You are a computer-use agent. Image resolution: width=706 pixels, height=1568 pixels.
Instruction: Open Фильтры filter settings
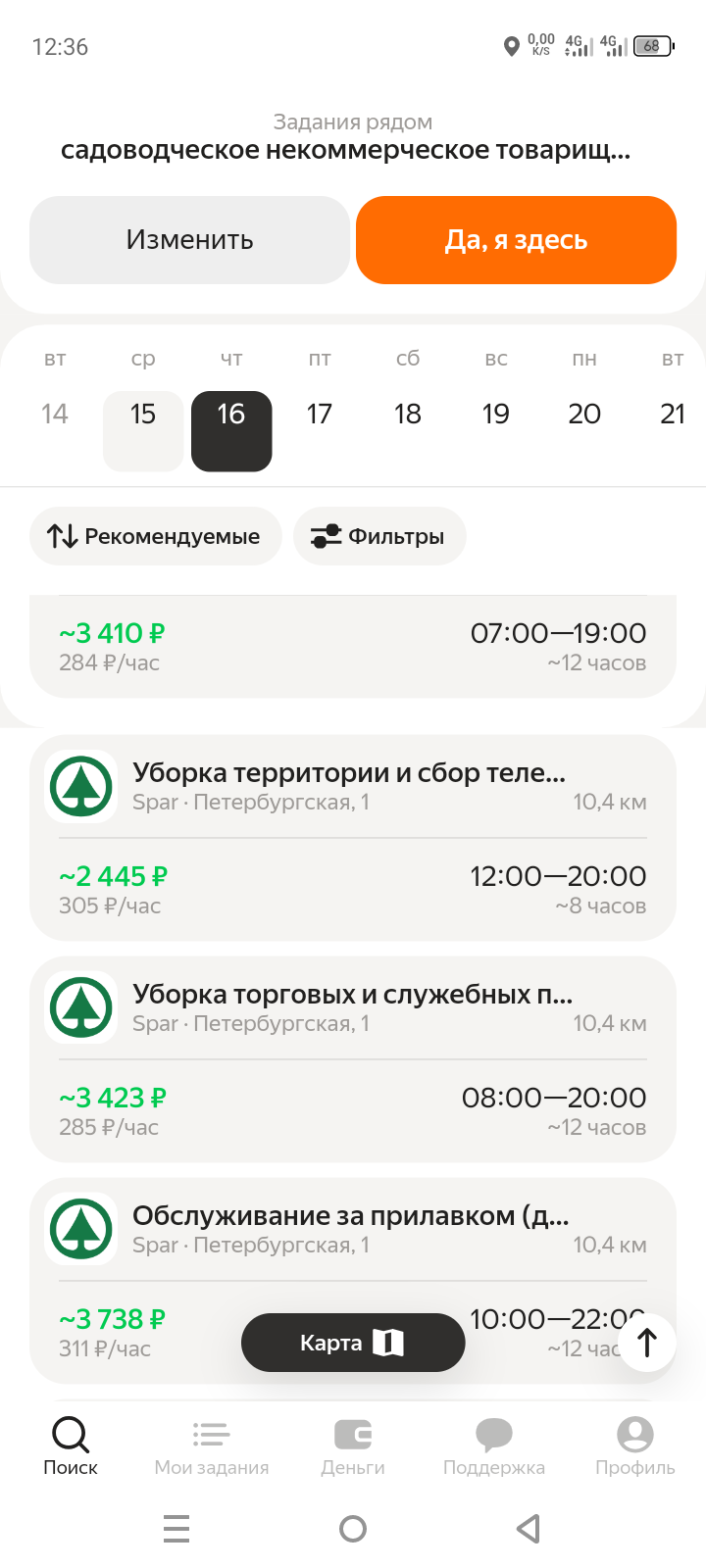click(x=378, y=536)
